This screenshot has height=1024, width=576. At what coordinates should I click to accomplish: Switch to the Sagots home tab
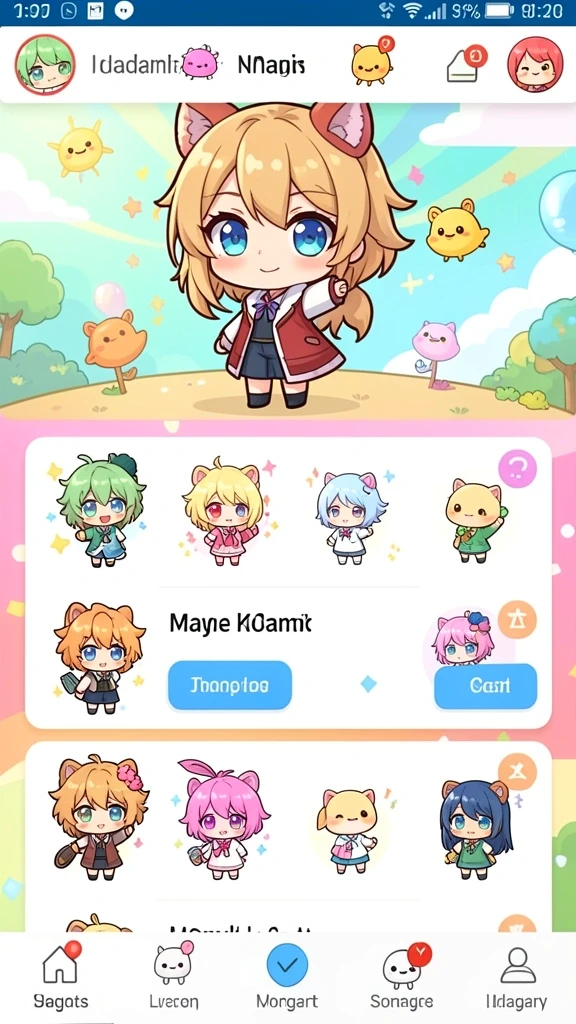coord(61,976)
